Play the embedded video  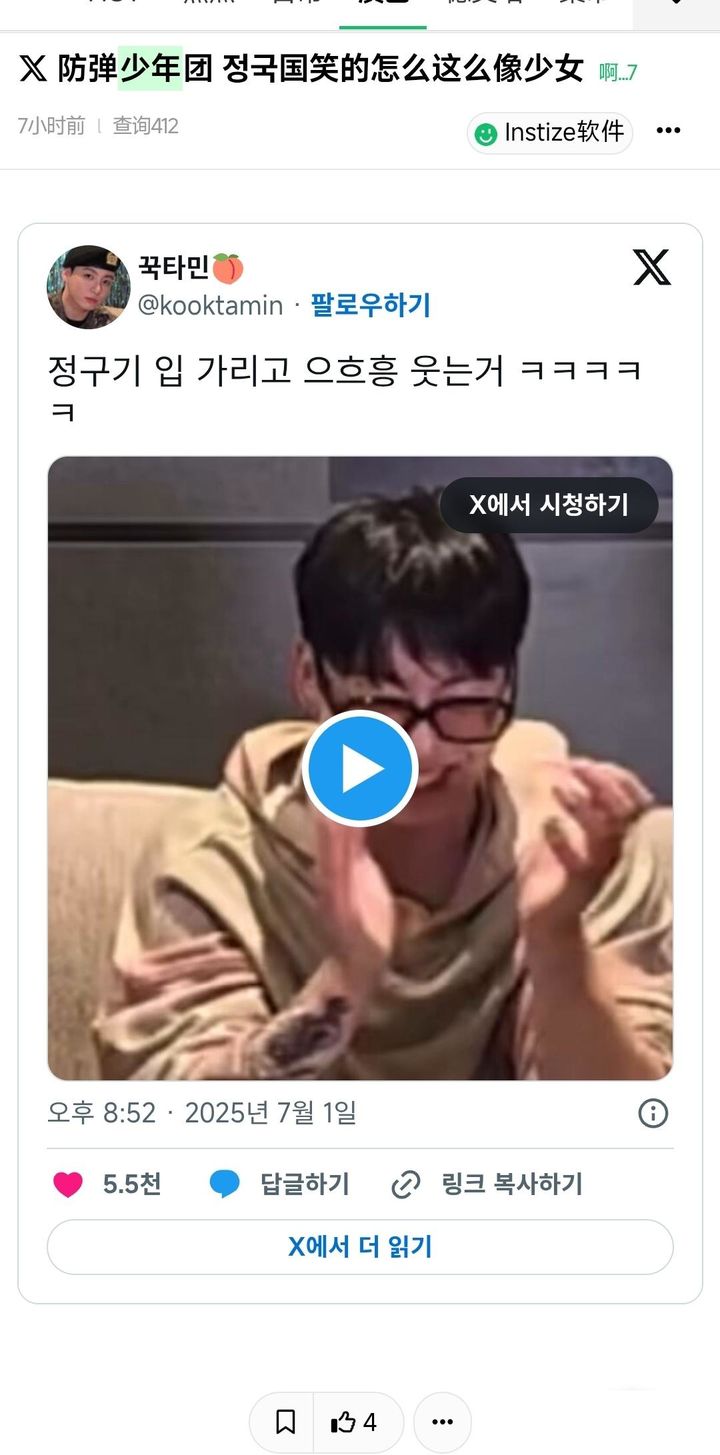tap(360, 768)
